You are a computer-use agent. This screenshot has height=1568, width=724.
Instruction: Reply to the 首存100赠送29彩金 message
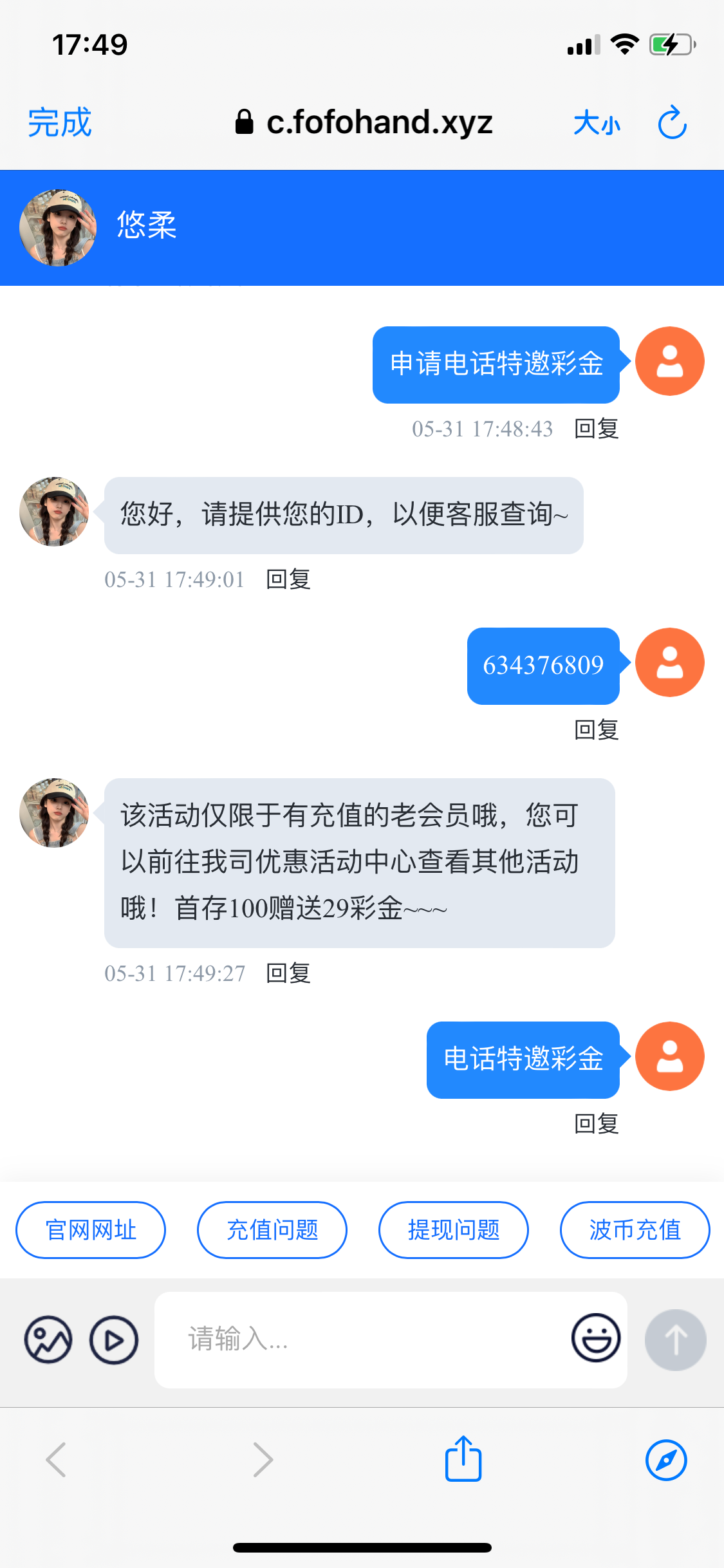288,973
